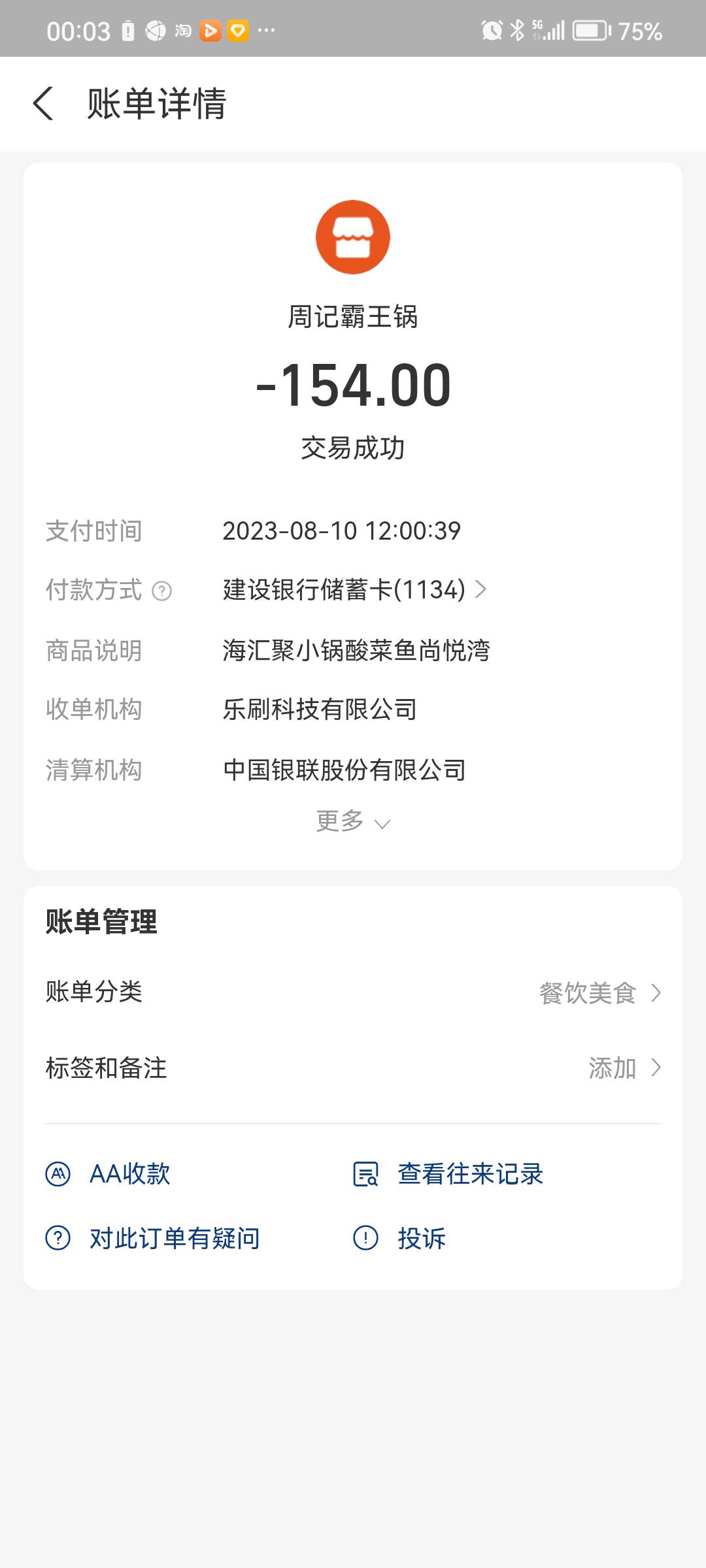This screenshot has height=1568, width=706.
Task: Add a note under 标签和备注
Action: (x=353, y=1068)
